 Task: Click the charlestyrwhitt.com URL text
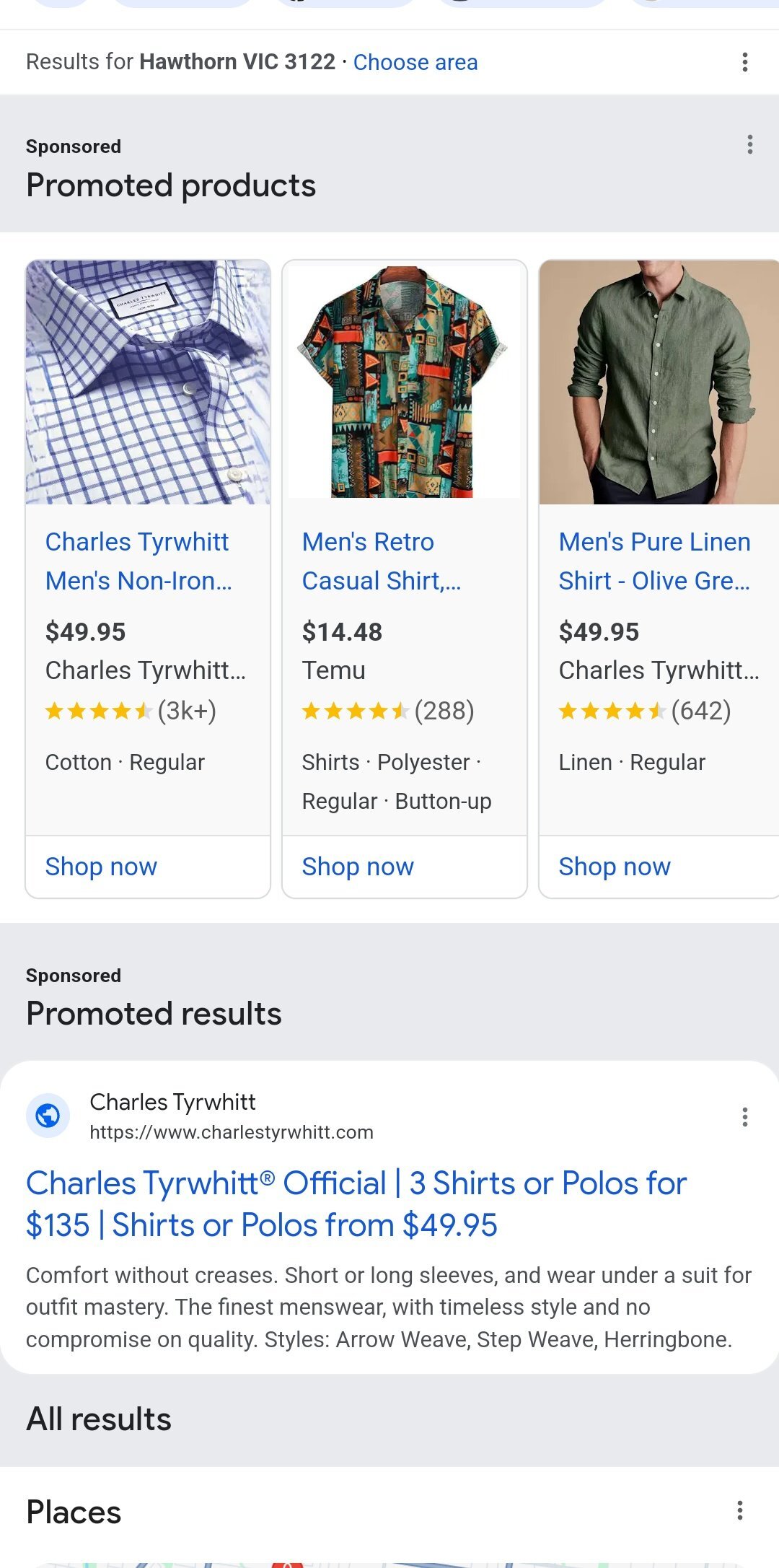[231, 1132]
